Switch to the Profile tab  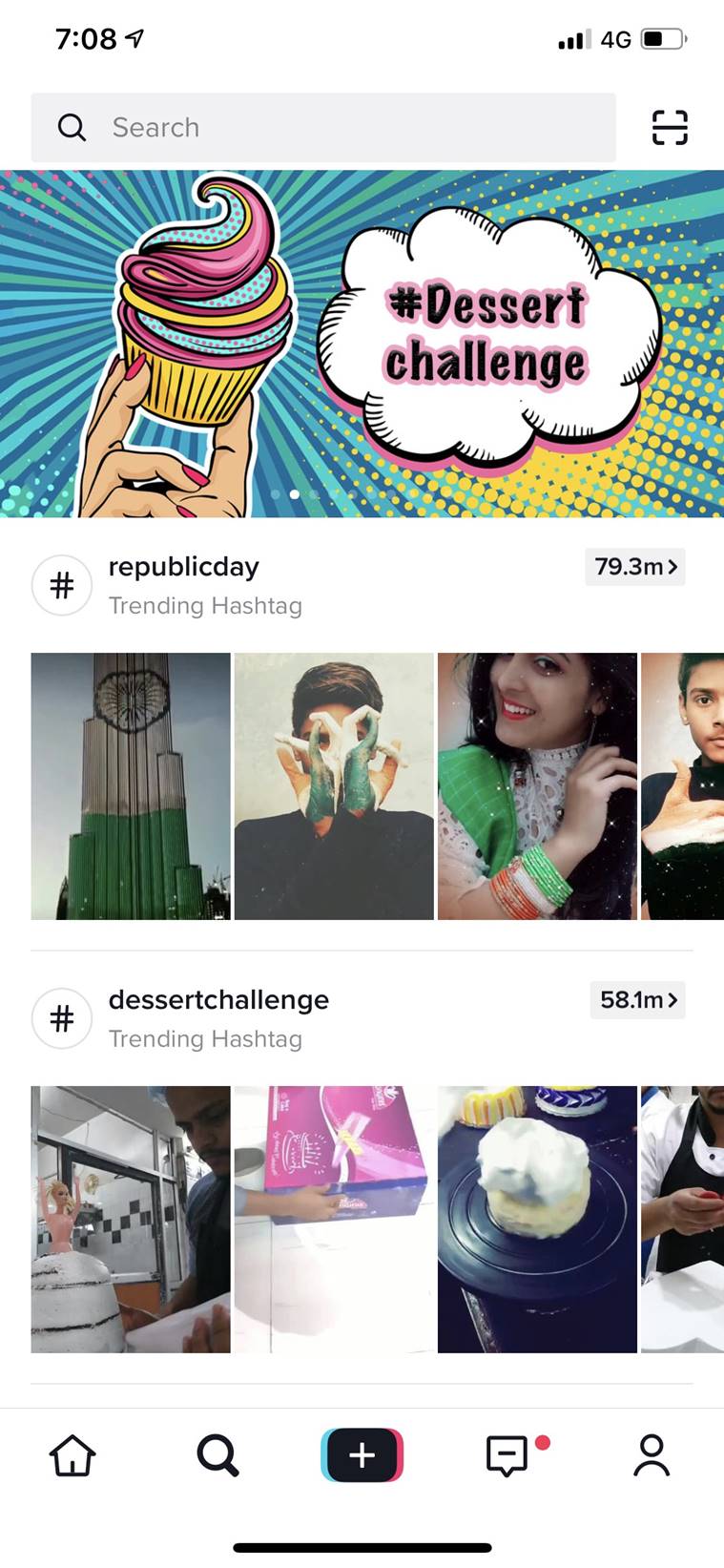coord(652,1455)
